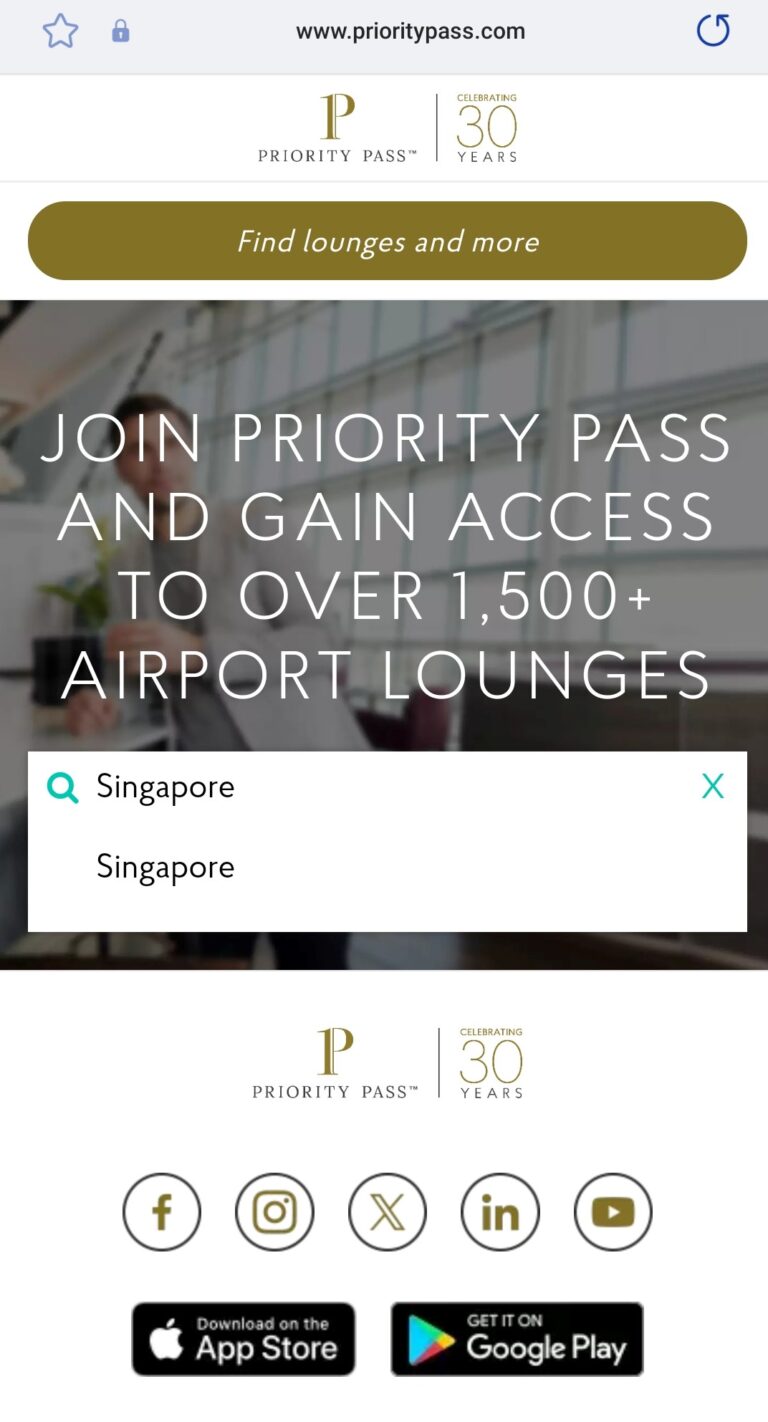This screenshot has height=1422, width=768.
Task: Click the teal search magnifier icon
Action: [x=62, y=787]
